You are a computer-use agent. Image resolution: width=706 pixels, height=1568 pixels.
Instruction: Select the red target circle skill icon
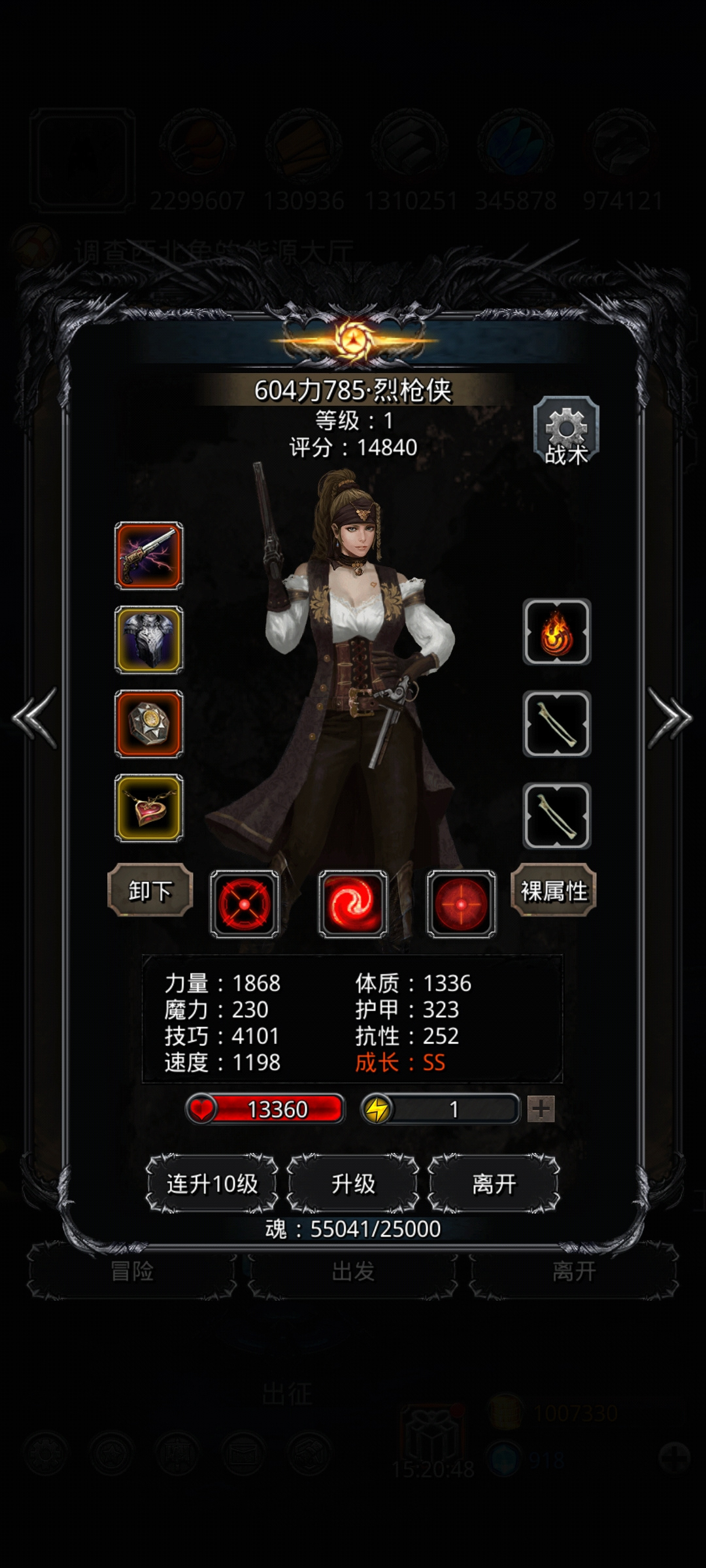click(x=461, y=904)
